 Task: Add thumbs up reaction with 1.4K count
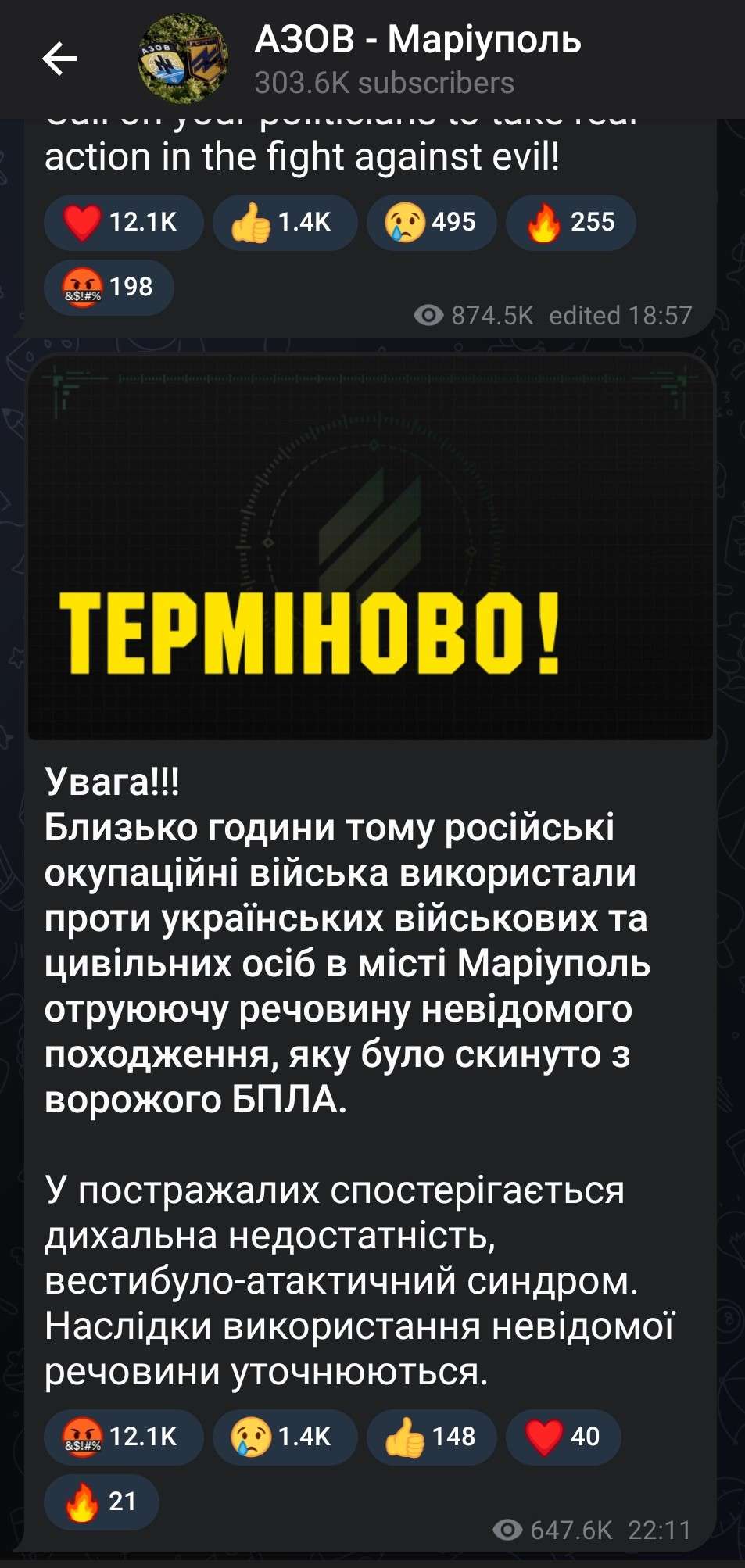(284, 222)
